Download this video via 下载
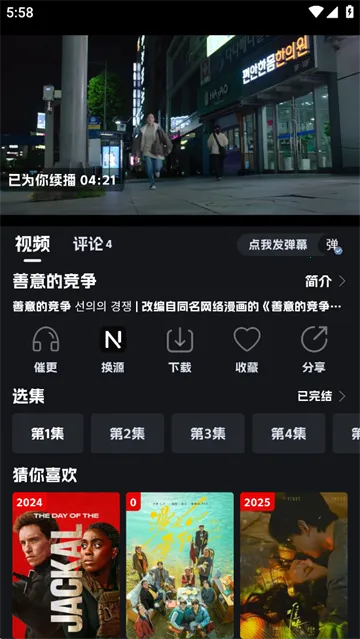Viewport: 360px width, 639px height. coord(180,350)
